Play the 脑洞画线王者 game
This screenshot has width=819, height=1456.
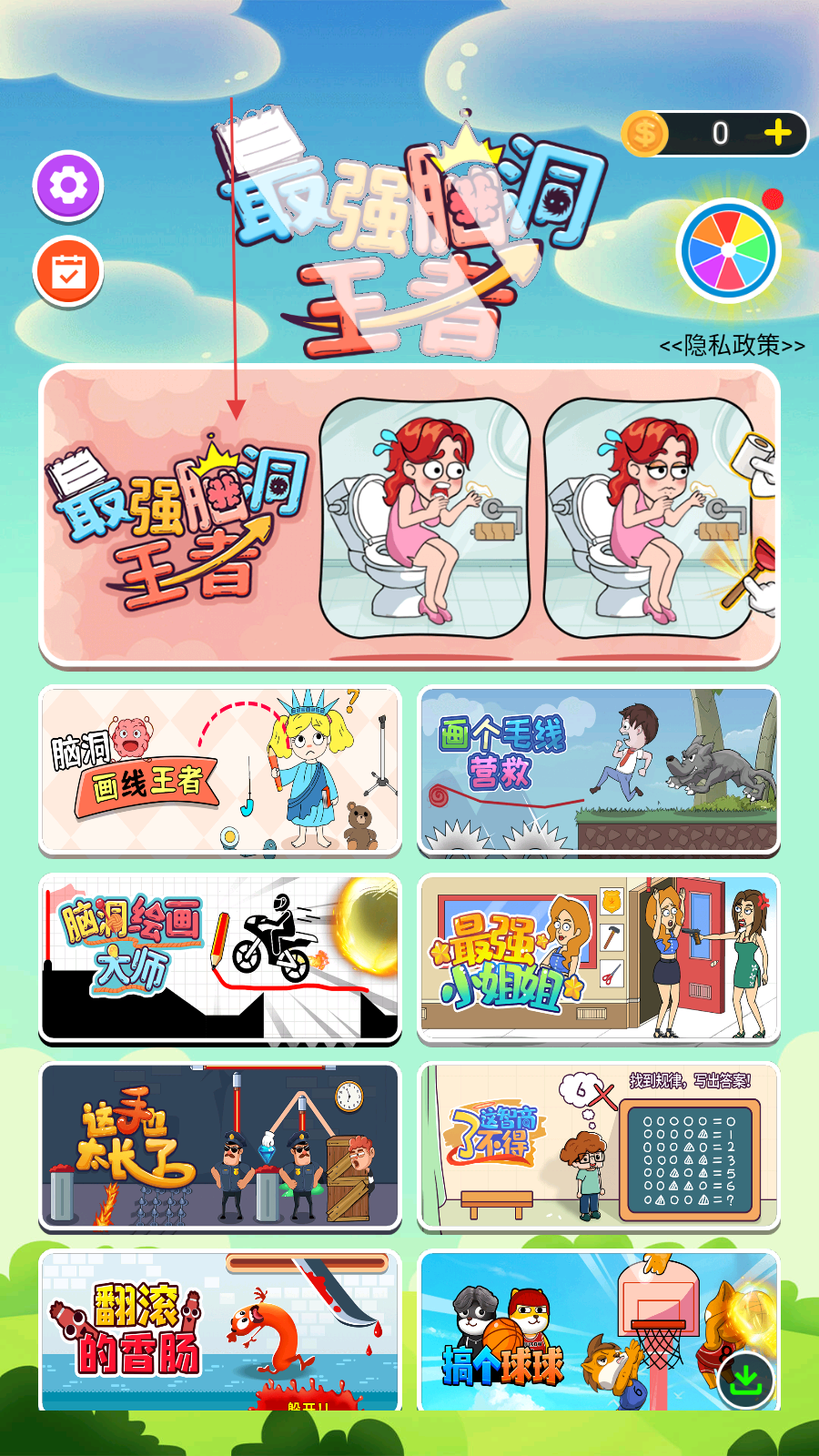220,770
